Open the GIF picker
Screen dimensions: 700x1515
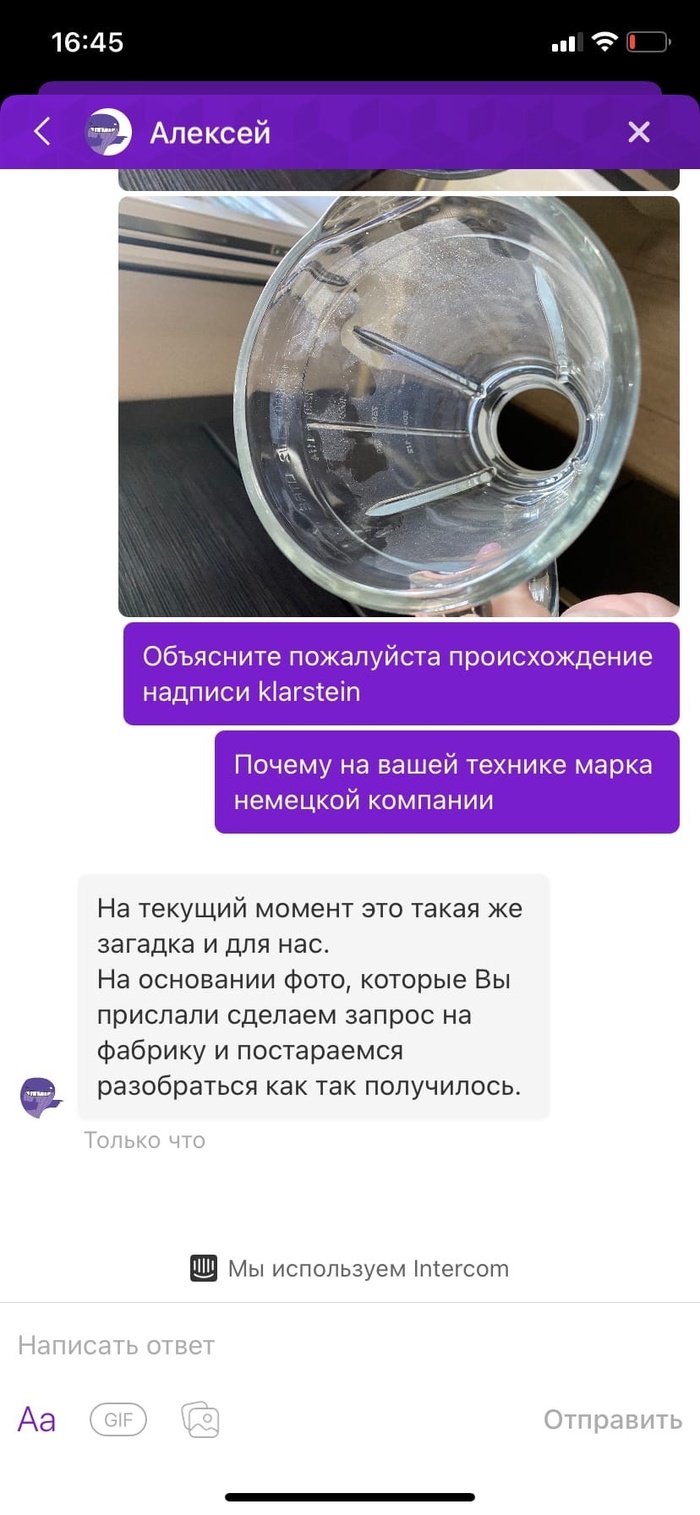tap(118, 1419)
